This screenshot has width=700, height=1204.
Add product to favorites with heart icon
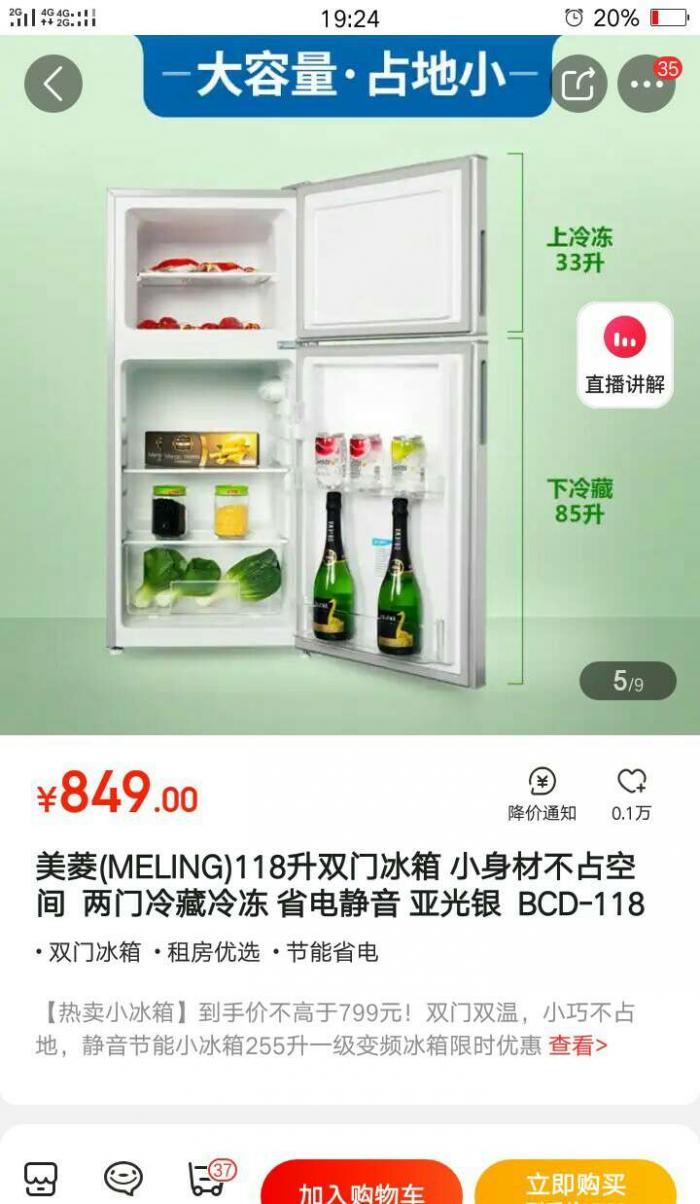(631, 795)
